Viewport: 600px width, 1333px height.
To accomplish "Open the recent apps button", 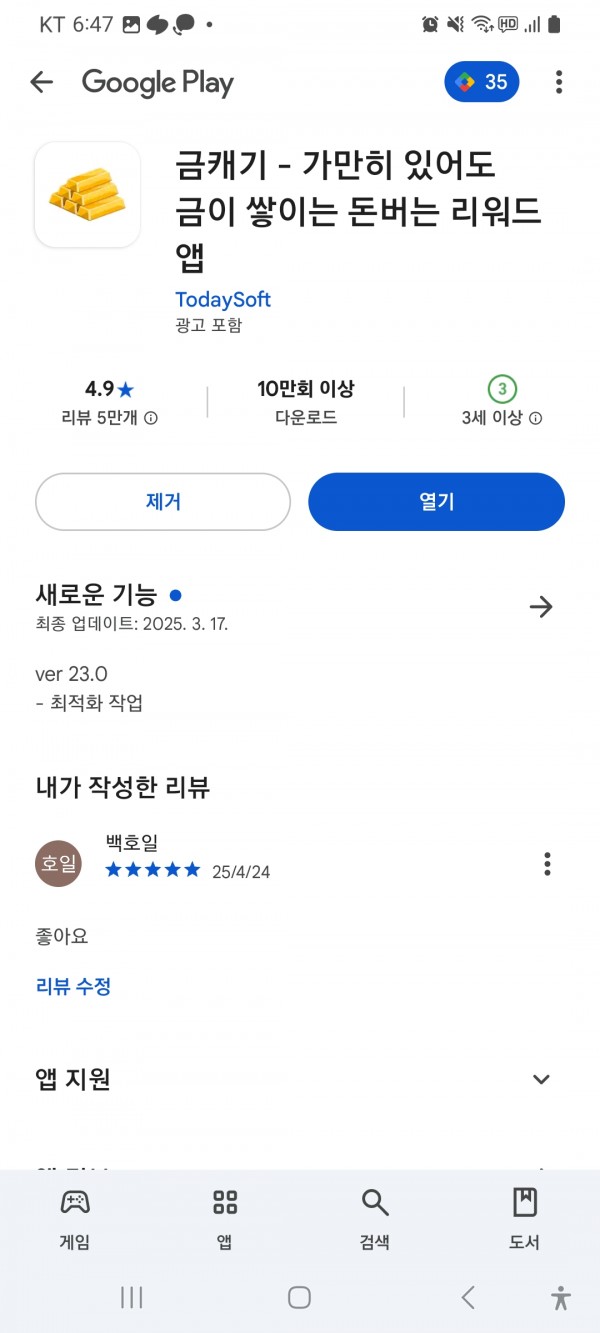I will click(x=131, y=1297).
